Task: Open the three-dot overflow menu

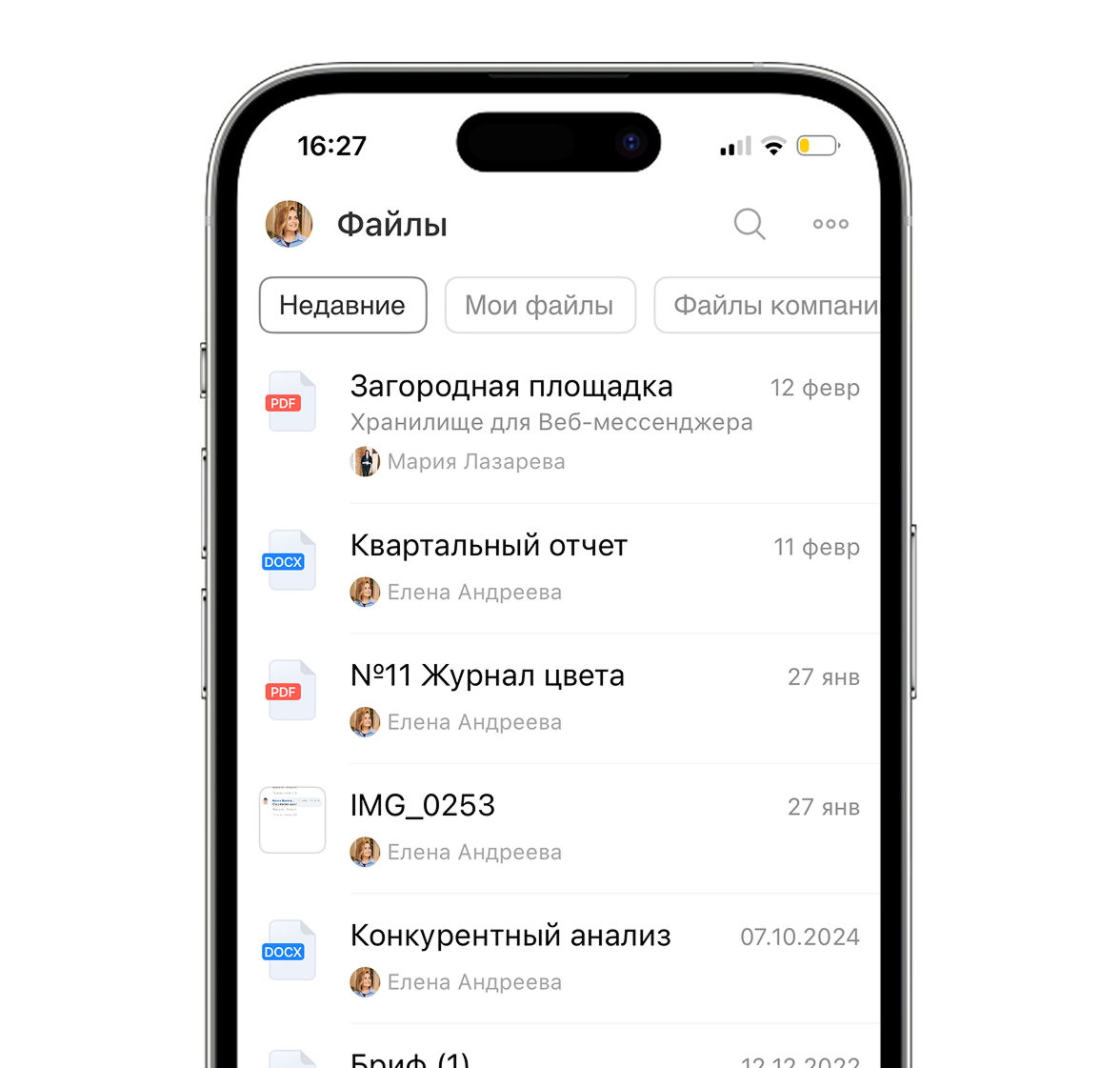Action: [x=830, y=224]
